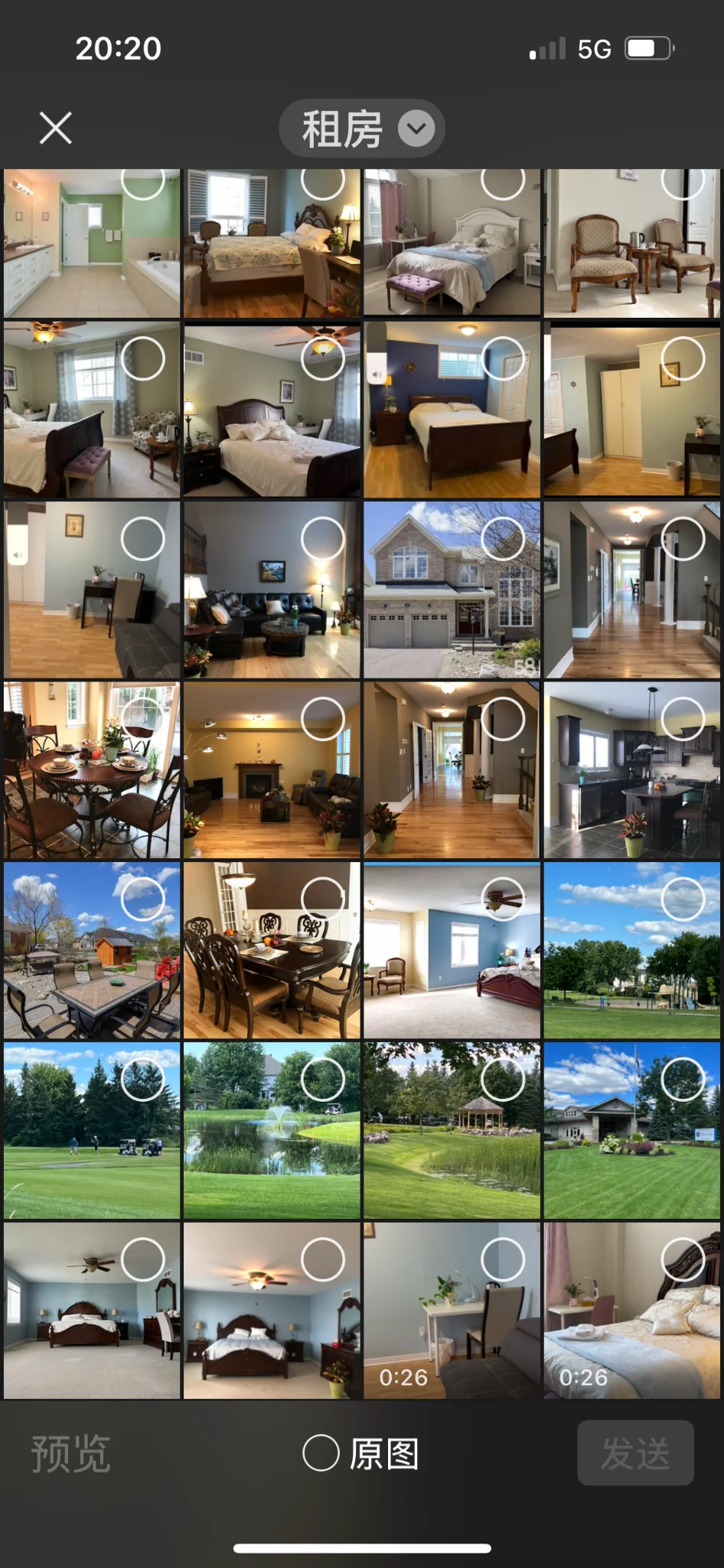
Task: Open the green bathroom photo
Action: [92, 243]
